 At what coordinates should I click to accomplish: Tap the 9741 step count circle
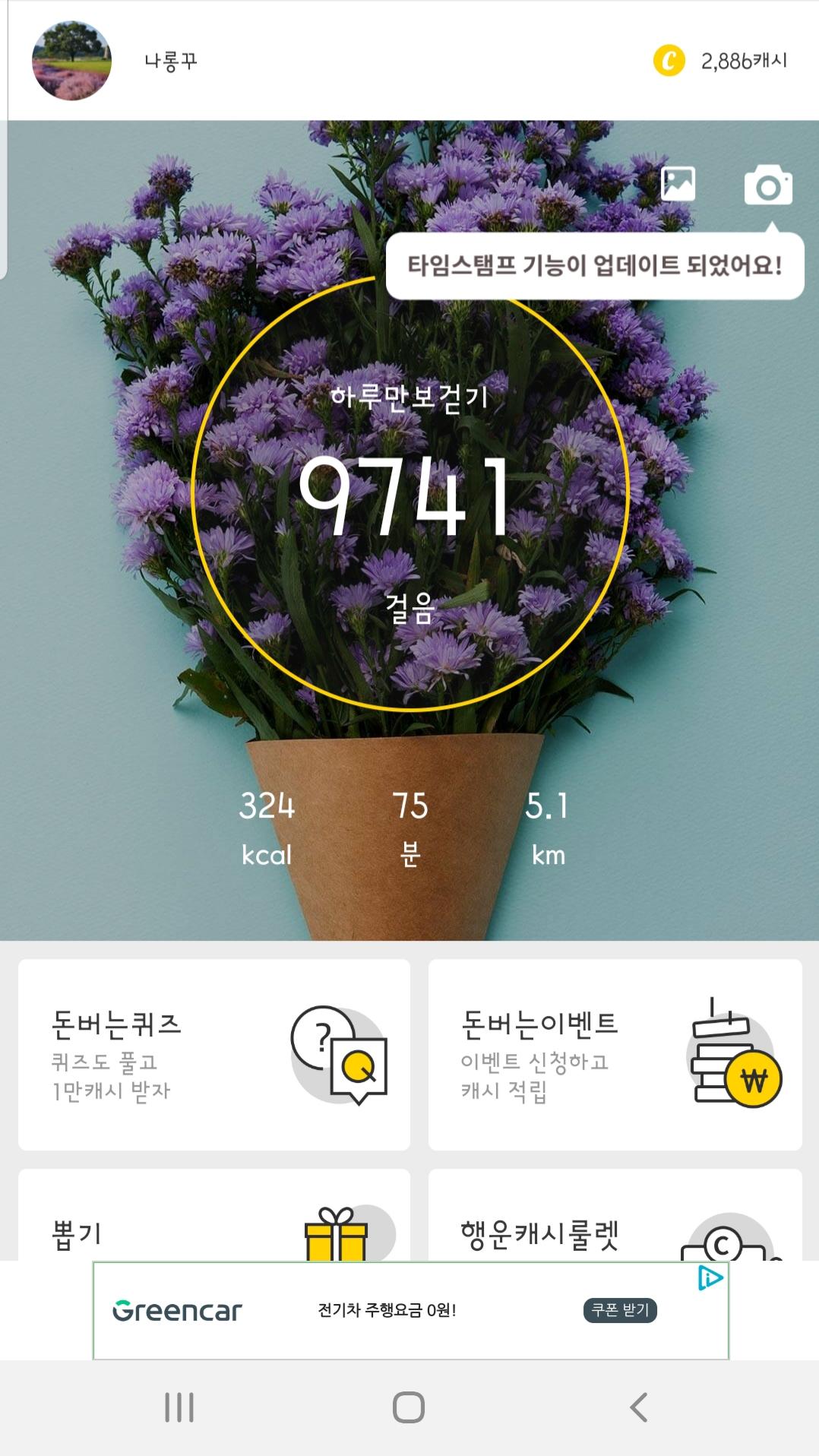[410, 495]
